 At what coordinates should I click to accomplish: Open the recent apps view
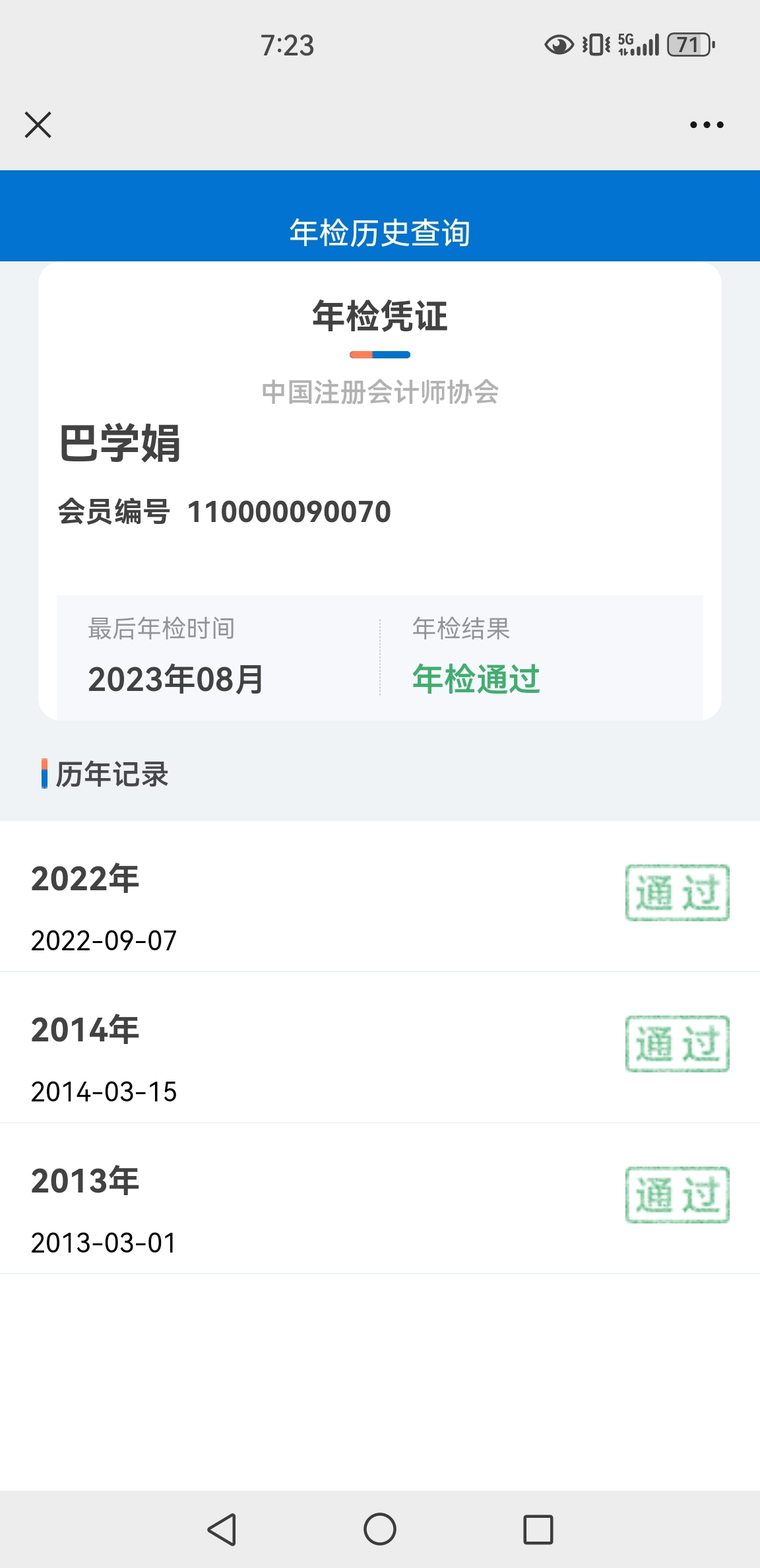[538, 1529]
